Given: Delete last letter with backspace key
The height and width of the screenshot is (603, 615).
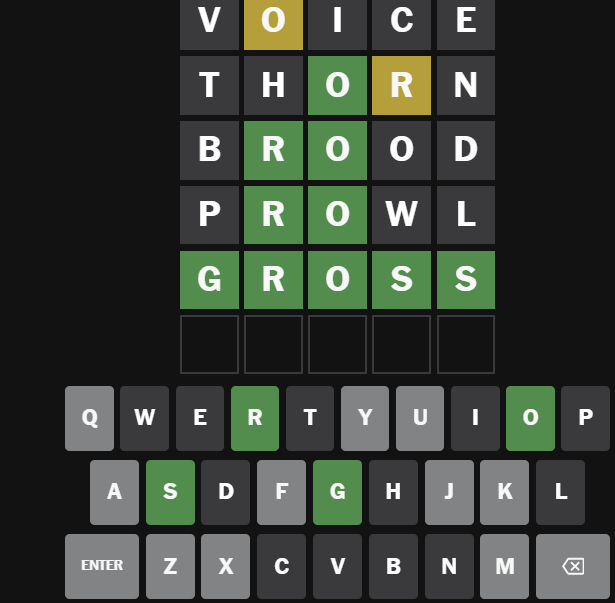Looking at the screenshot, I should pyautogui.click(x=572, y=566).
